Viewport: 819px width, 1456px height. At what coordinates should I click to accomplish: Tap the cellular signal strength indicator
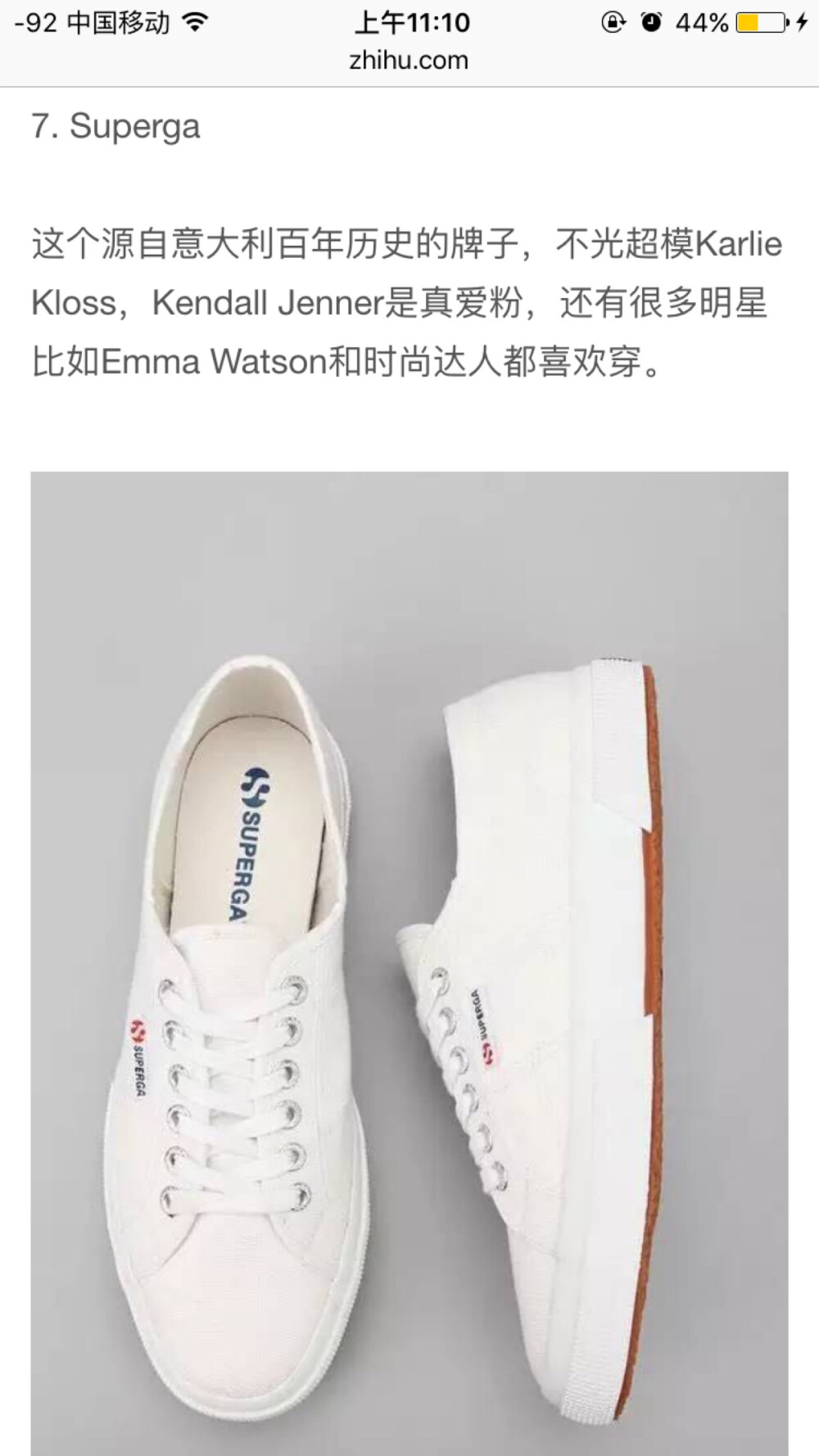pyautogui.click(x=33, y=22)
